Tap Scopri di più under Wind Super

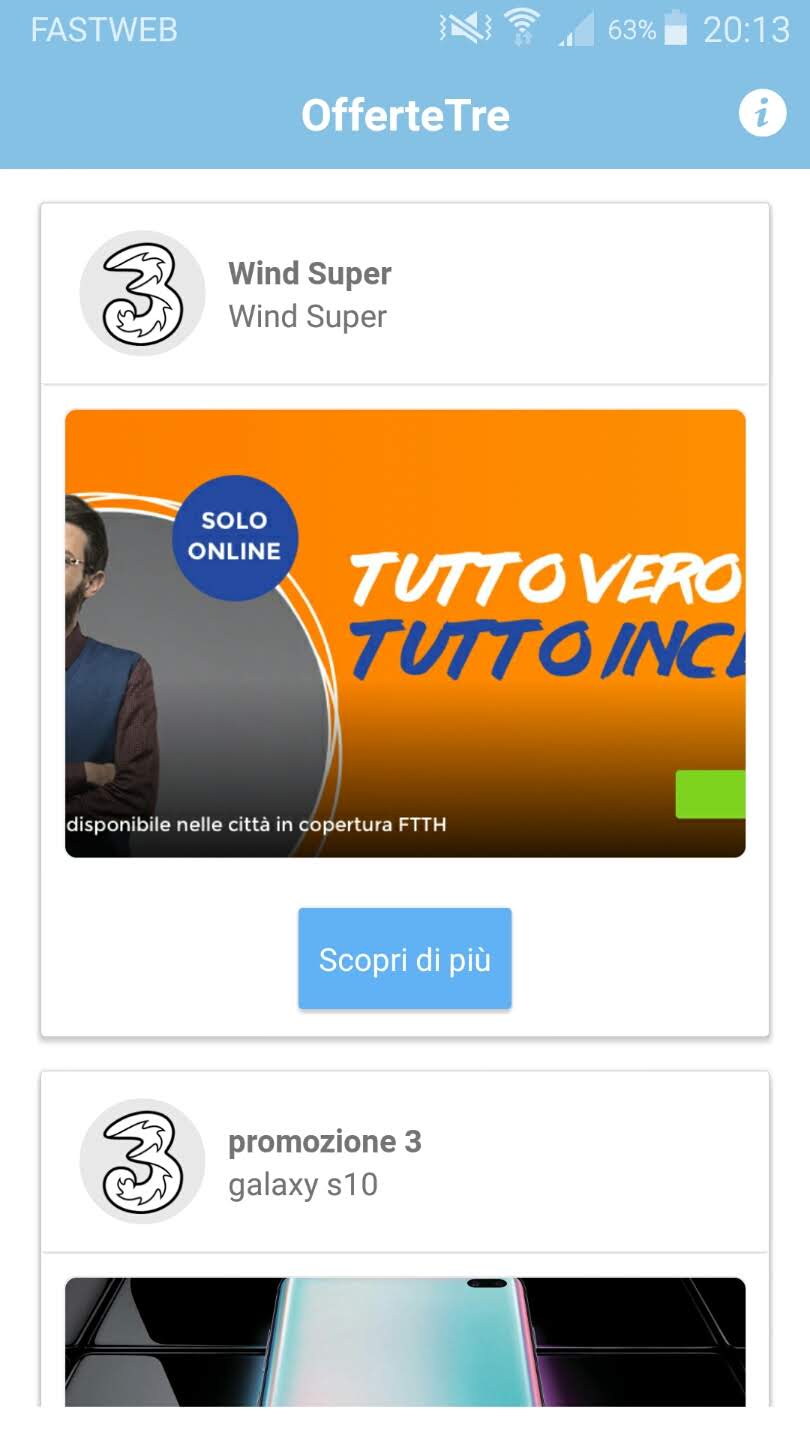[x=404, y=959]
